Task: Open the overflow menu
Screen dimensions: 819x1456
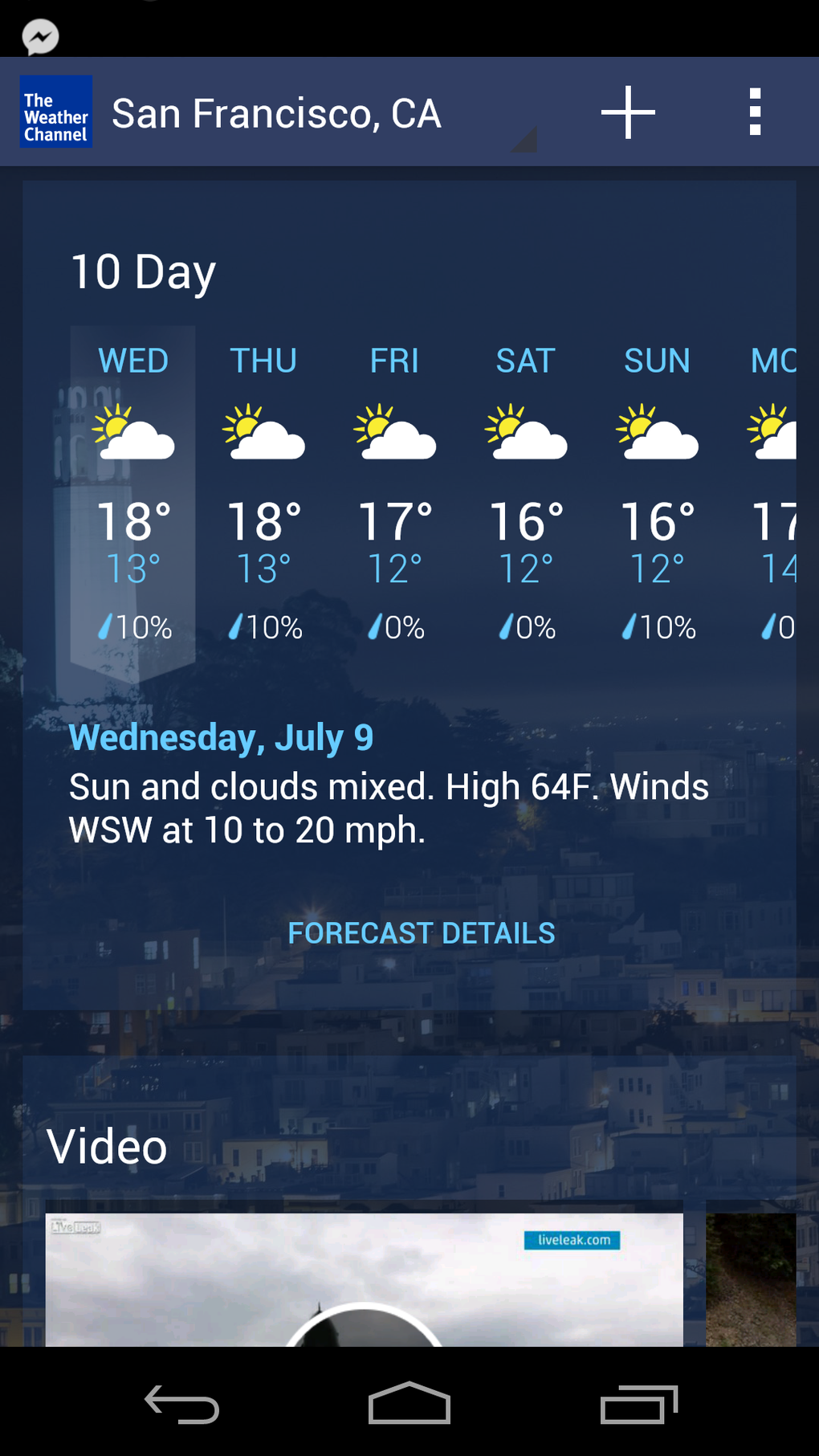Action: pyautogui.click(x=754, y=112)
